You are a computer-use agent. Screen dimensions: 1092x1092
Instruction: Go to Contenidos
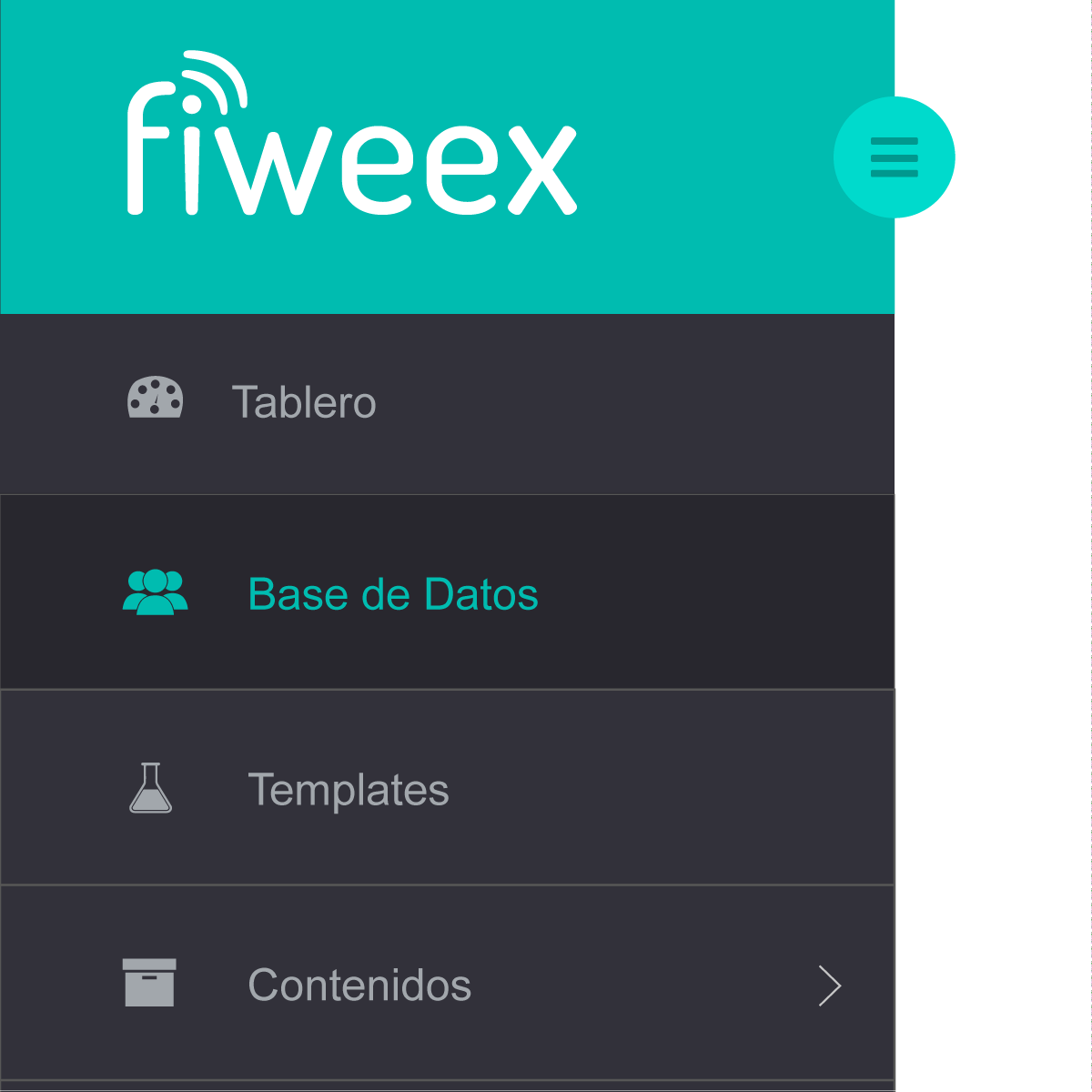point(447,983)
